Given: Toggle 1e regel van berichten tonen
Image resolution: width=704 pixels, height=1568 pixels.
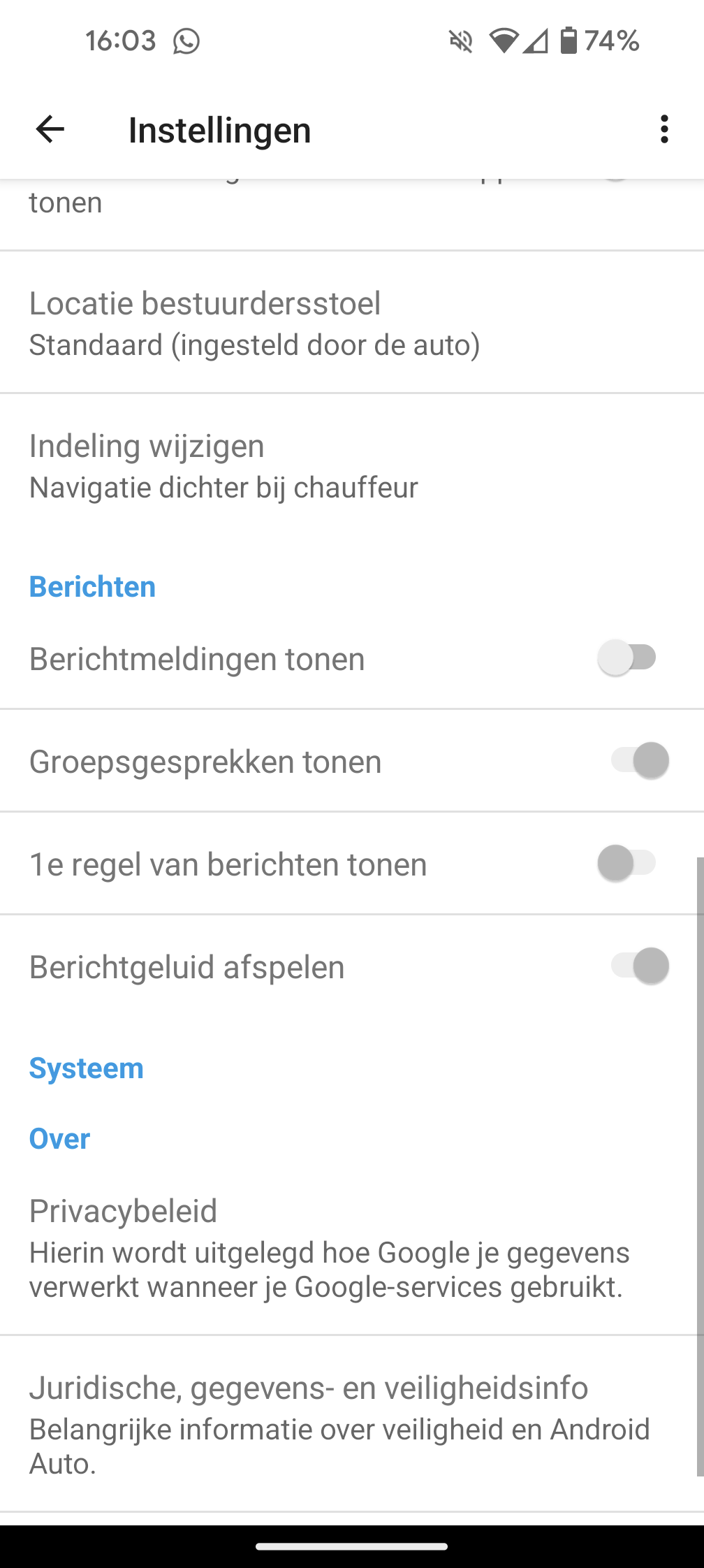Looking at the screenshot, I should 628,863.
